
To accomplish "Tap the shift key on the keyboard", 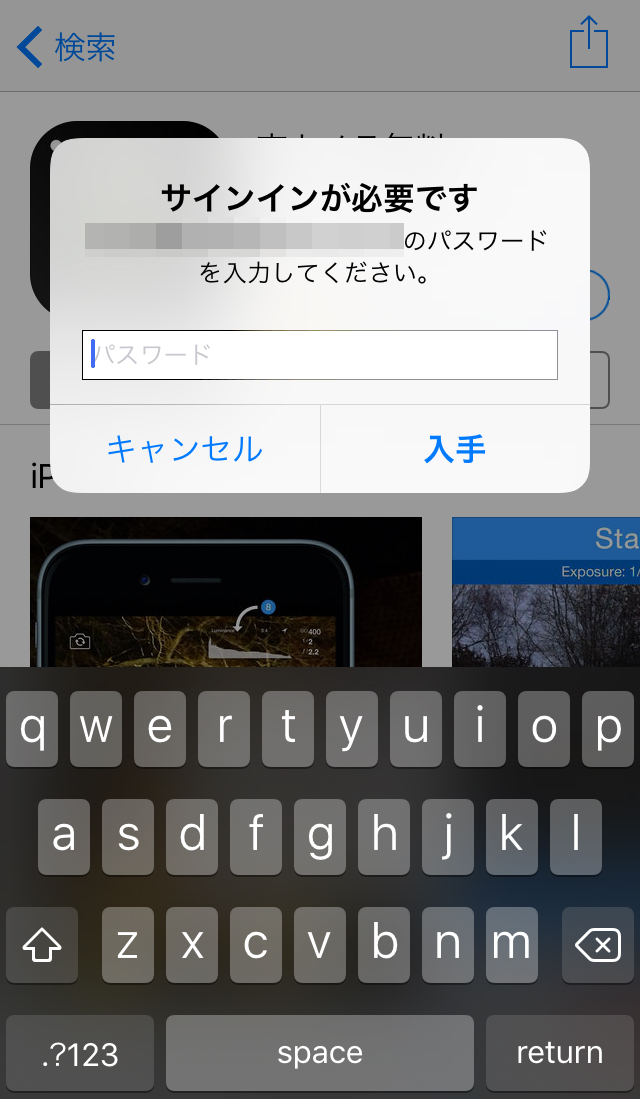I will tap(42, 945).
